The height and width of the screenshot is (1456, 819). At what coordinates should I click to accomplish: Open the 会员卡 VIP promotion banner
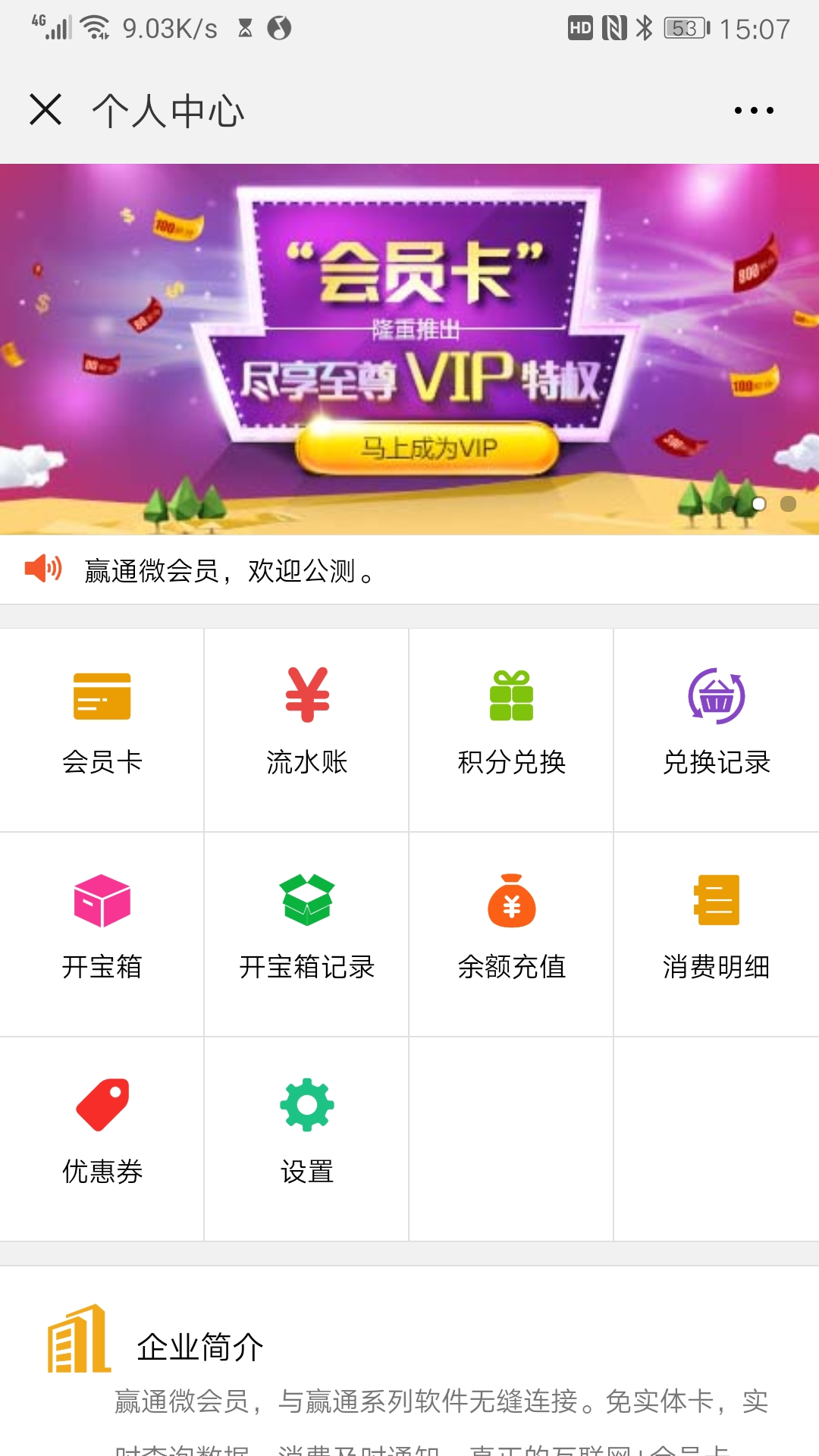409,349
